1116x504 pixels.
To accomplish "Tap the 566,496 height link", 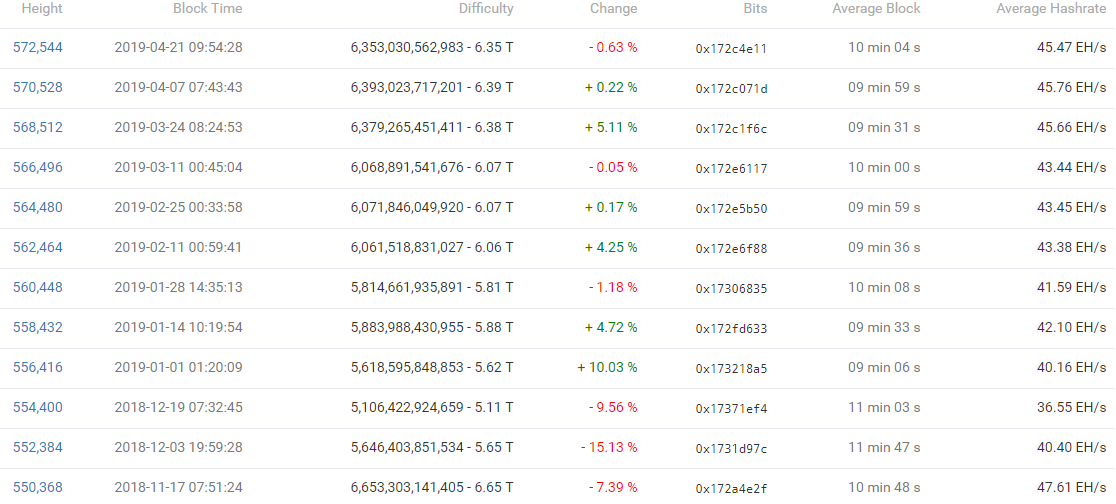I will point(38,167).
